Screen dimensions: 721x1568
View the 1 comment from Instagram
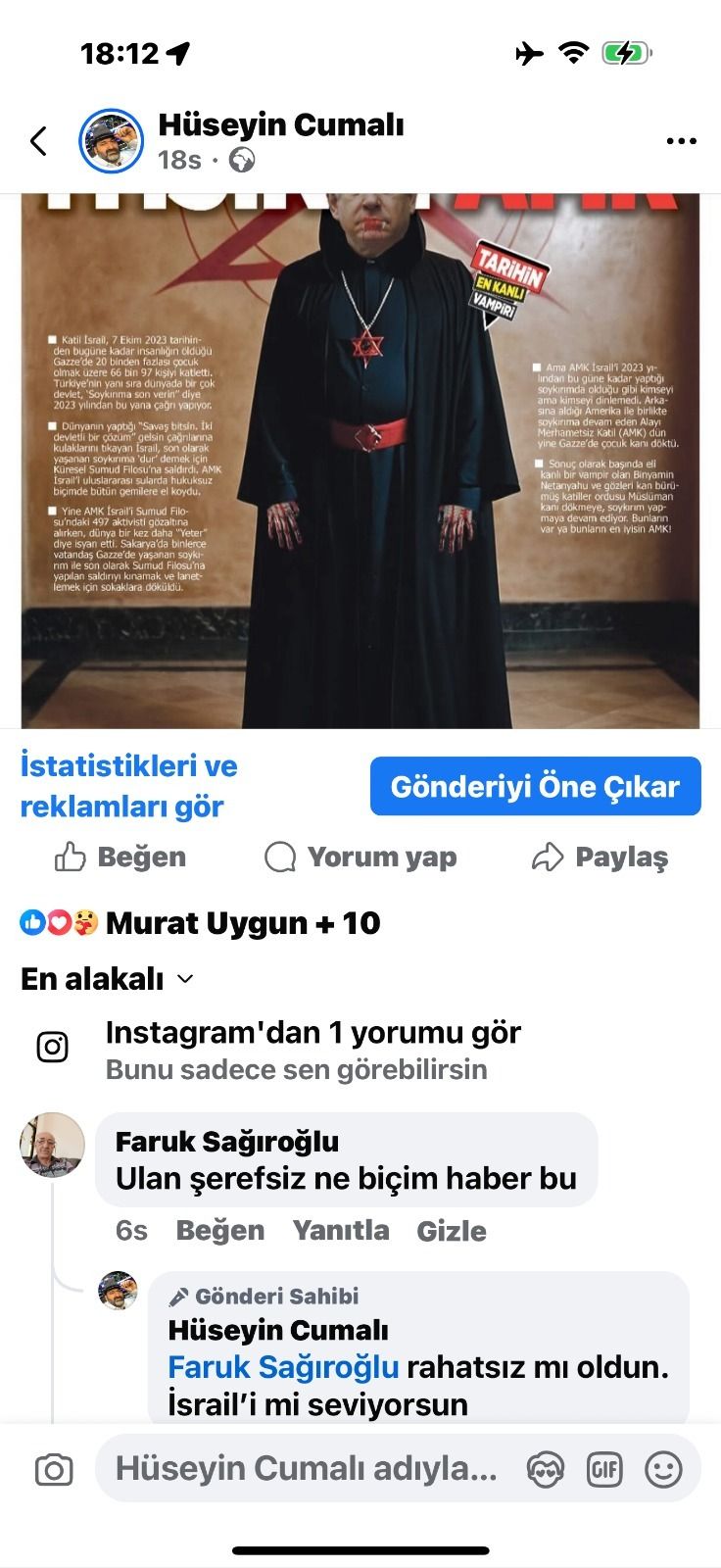coord(312,1033)
